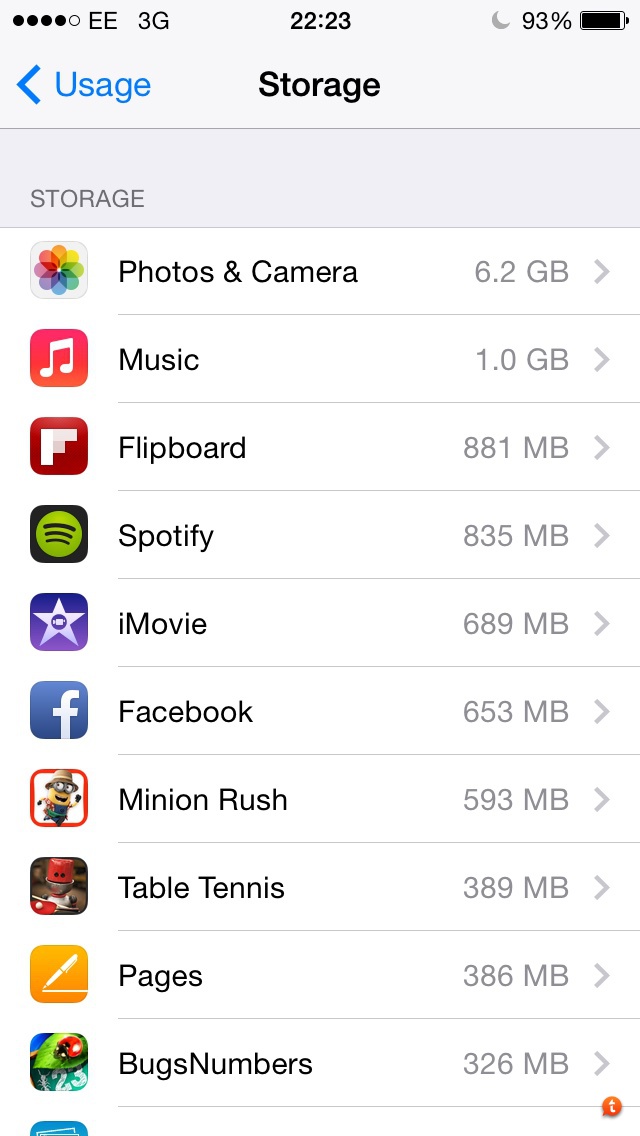
Task: Go back to Usage
Action: pos(85,86)
